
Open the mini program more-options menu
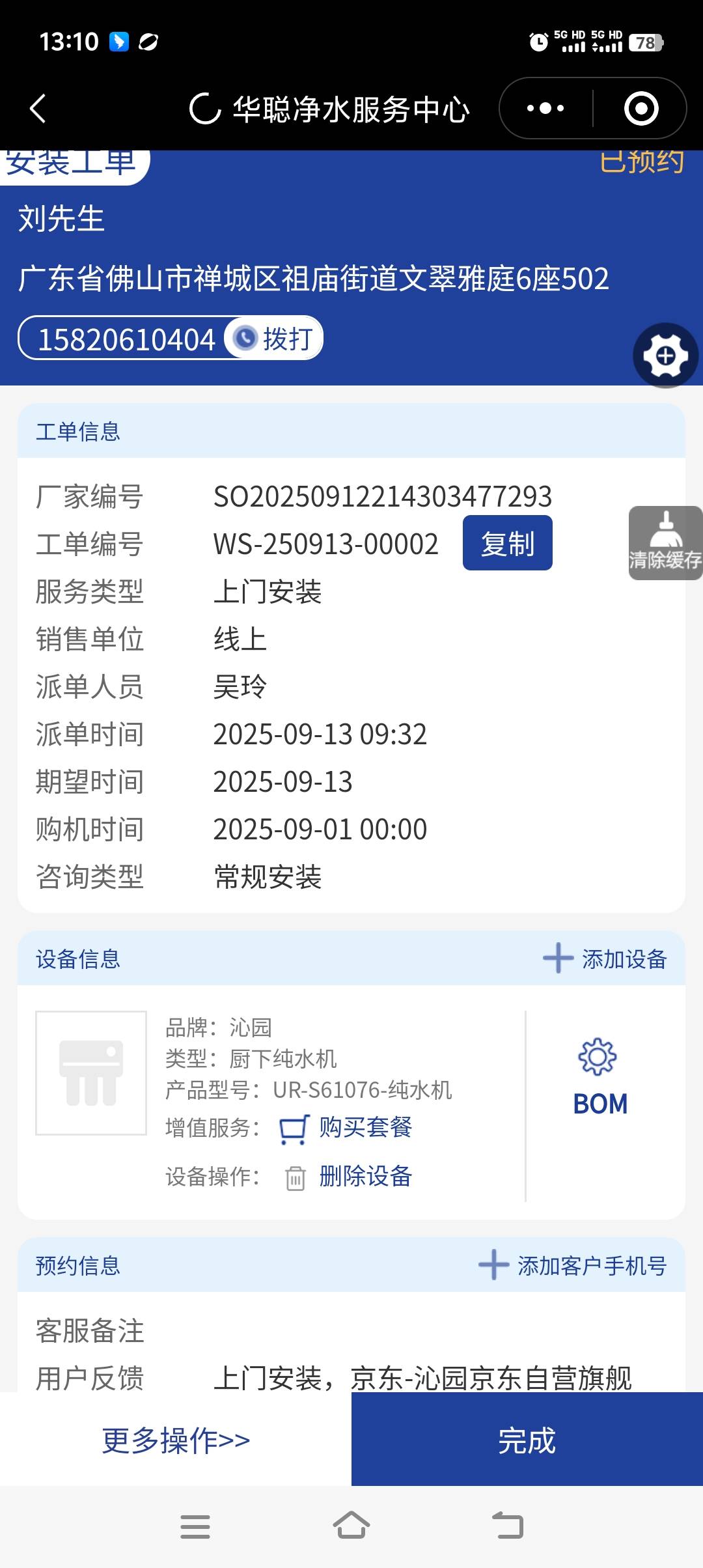(x=545, y=108)
